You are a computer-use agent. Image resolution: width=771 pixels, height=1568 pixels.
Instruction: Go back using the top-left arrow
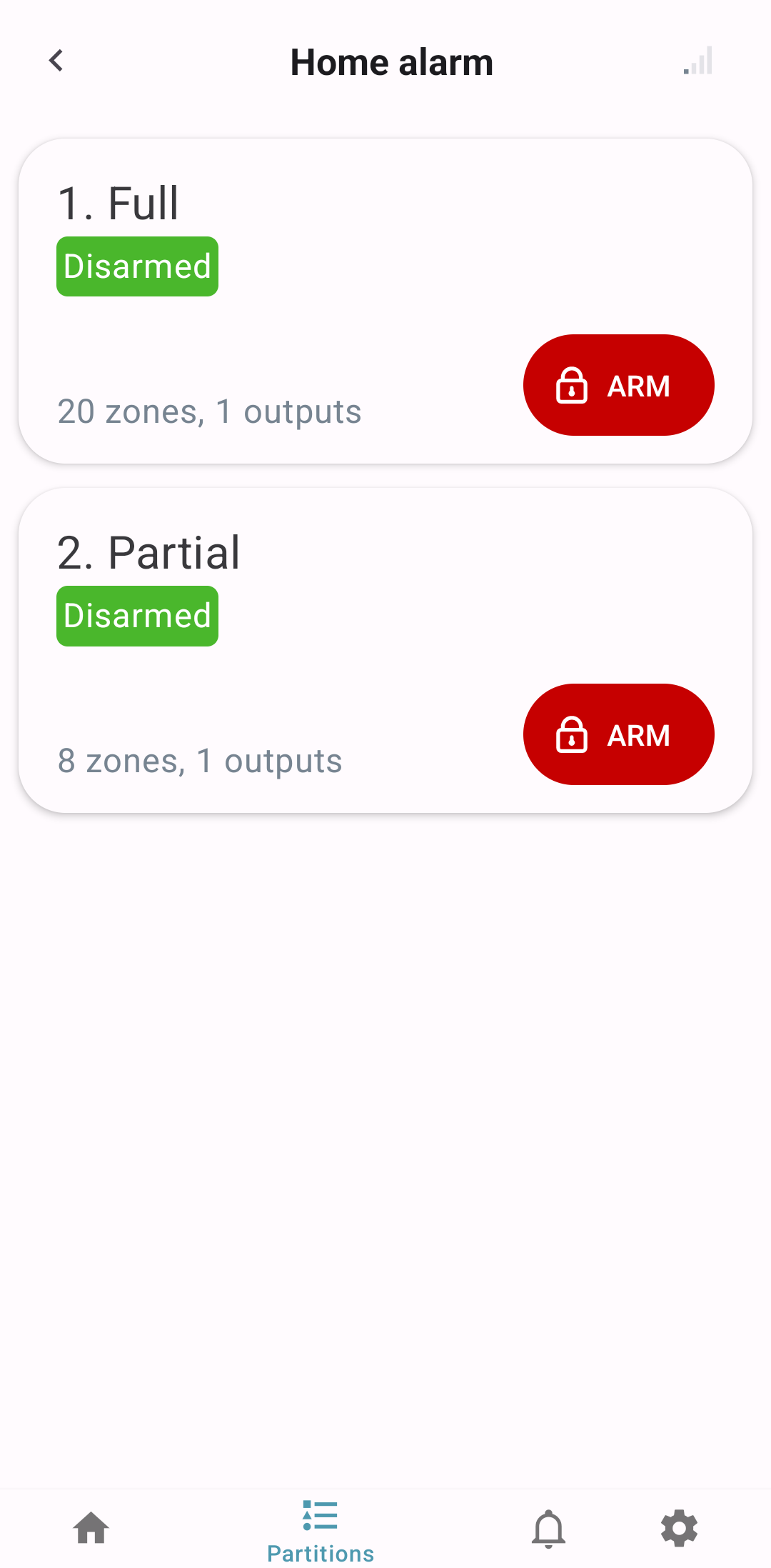click(56, 61)
